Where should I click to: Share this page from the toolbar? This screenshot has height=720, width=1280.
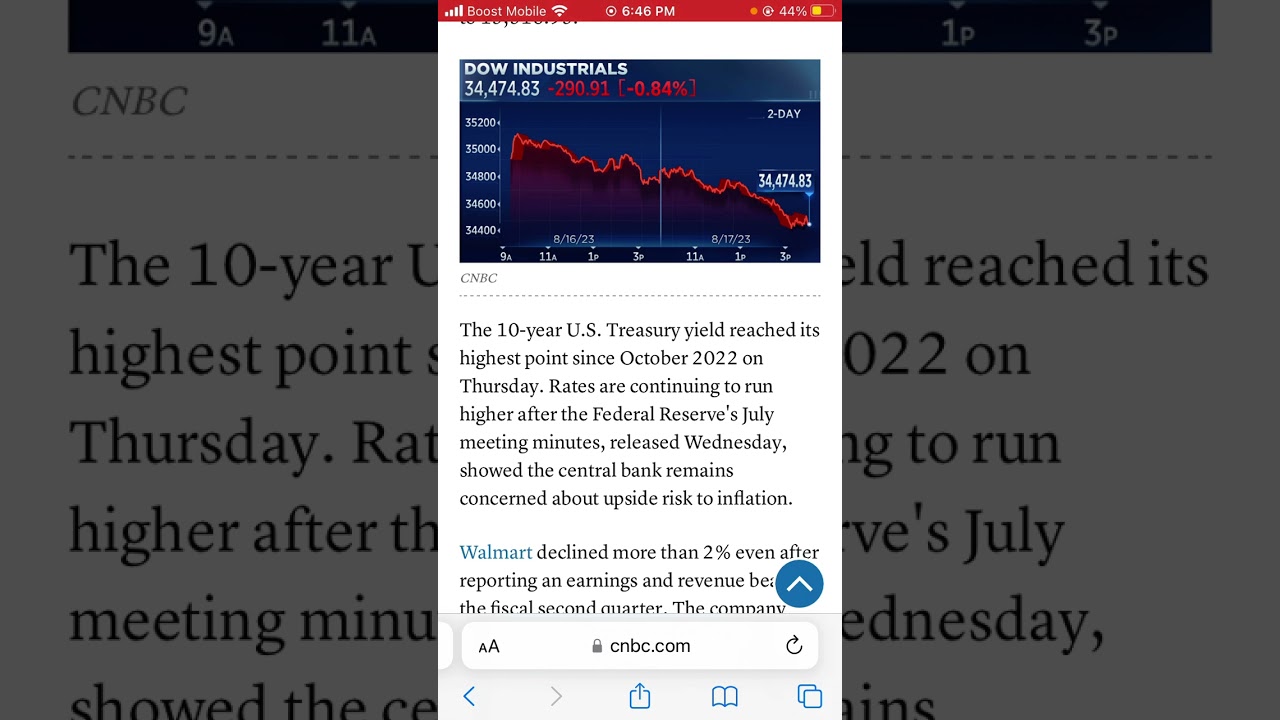tap(640, 696)
